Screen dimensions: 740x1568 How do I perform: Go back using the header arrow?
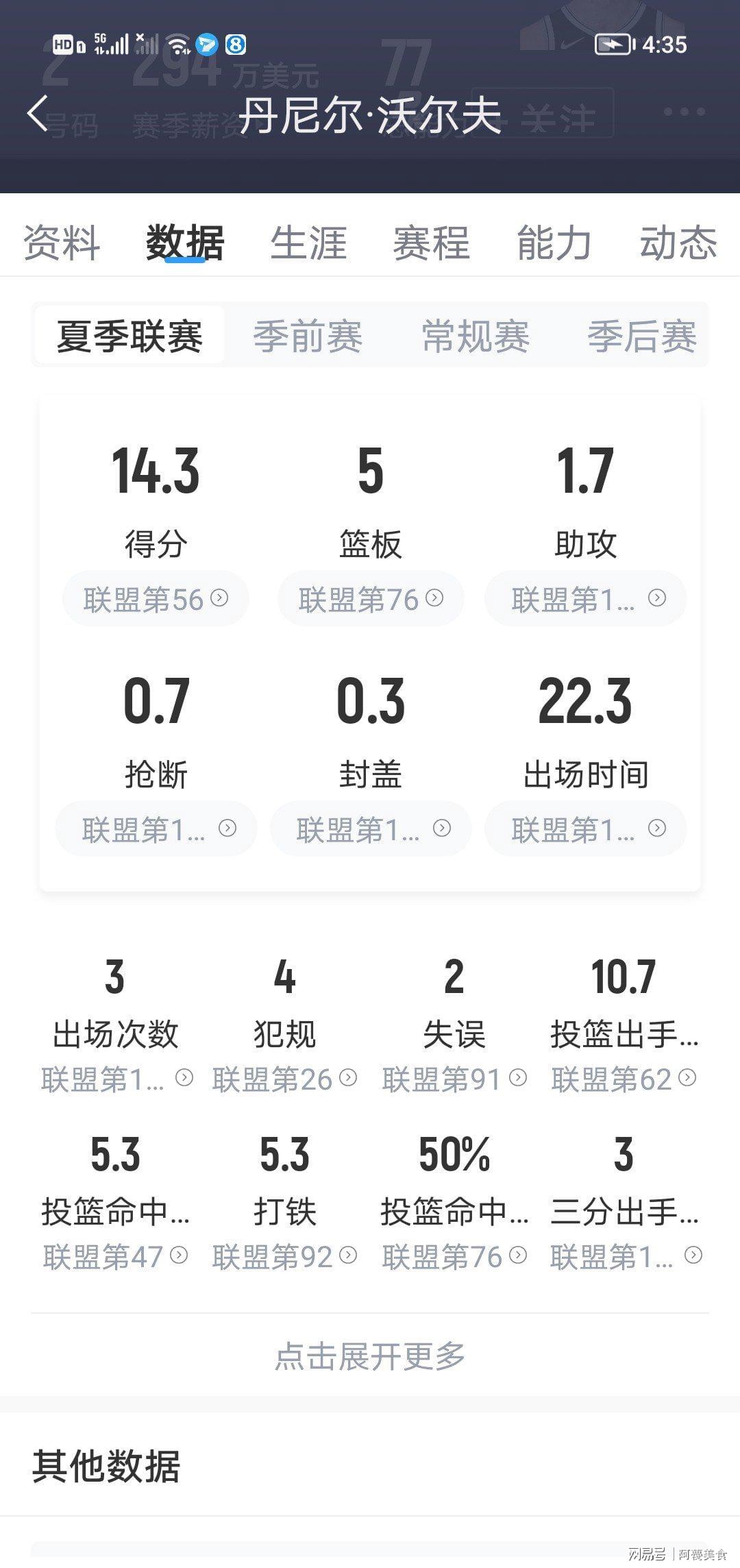click(x=38, y=113)
